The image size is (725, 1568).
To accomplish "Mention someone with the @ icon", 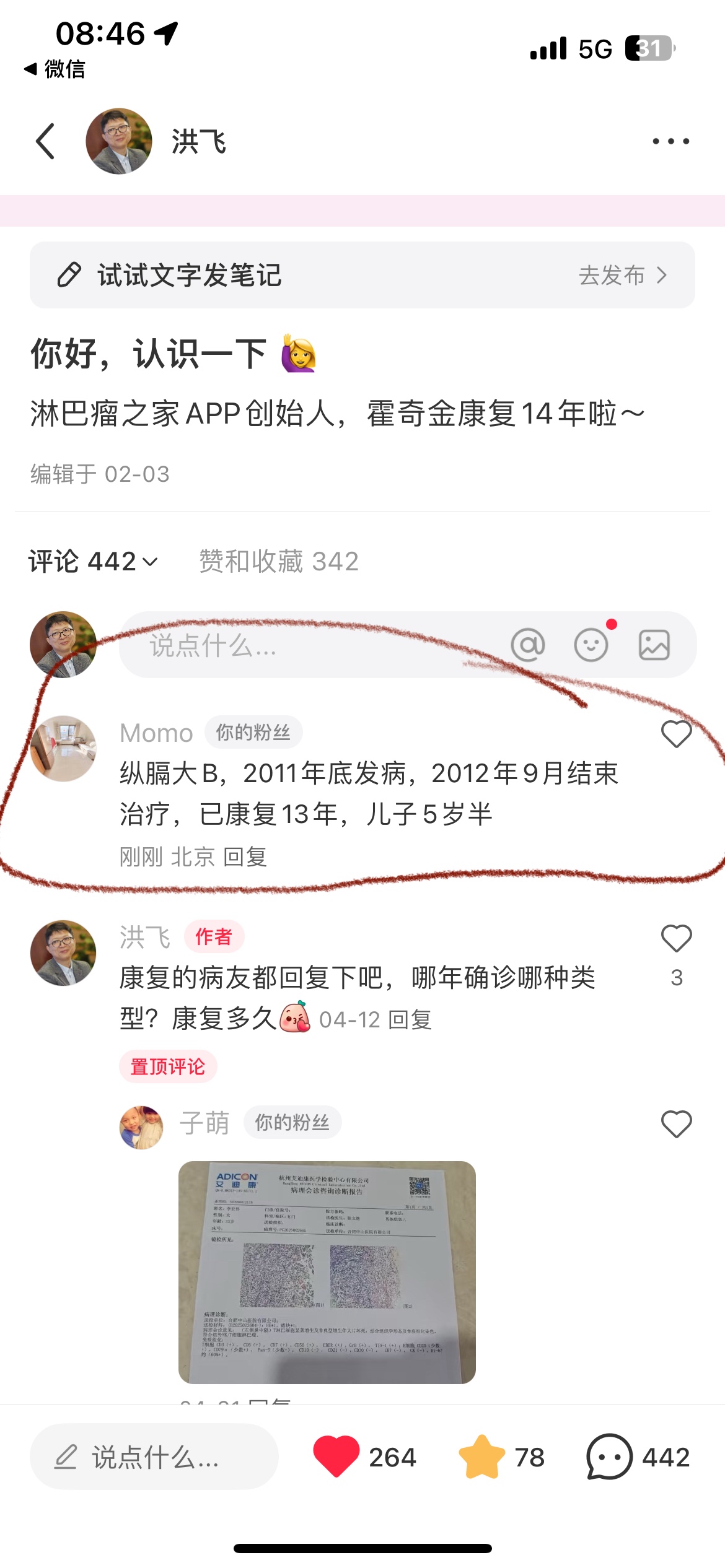I will click(528, 645).
